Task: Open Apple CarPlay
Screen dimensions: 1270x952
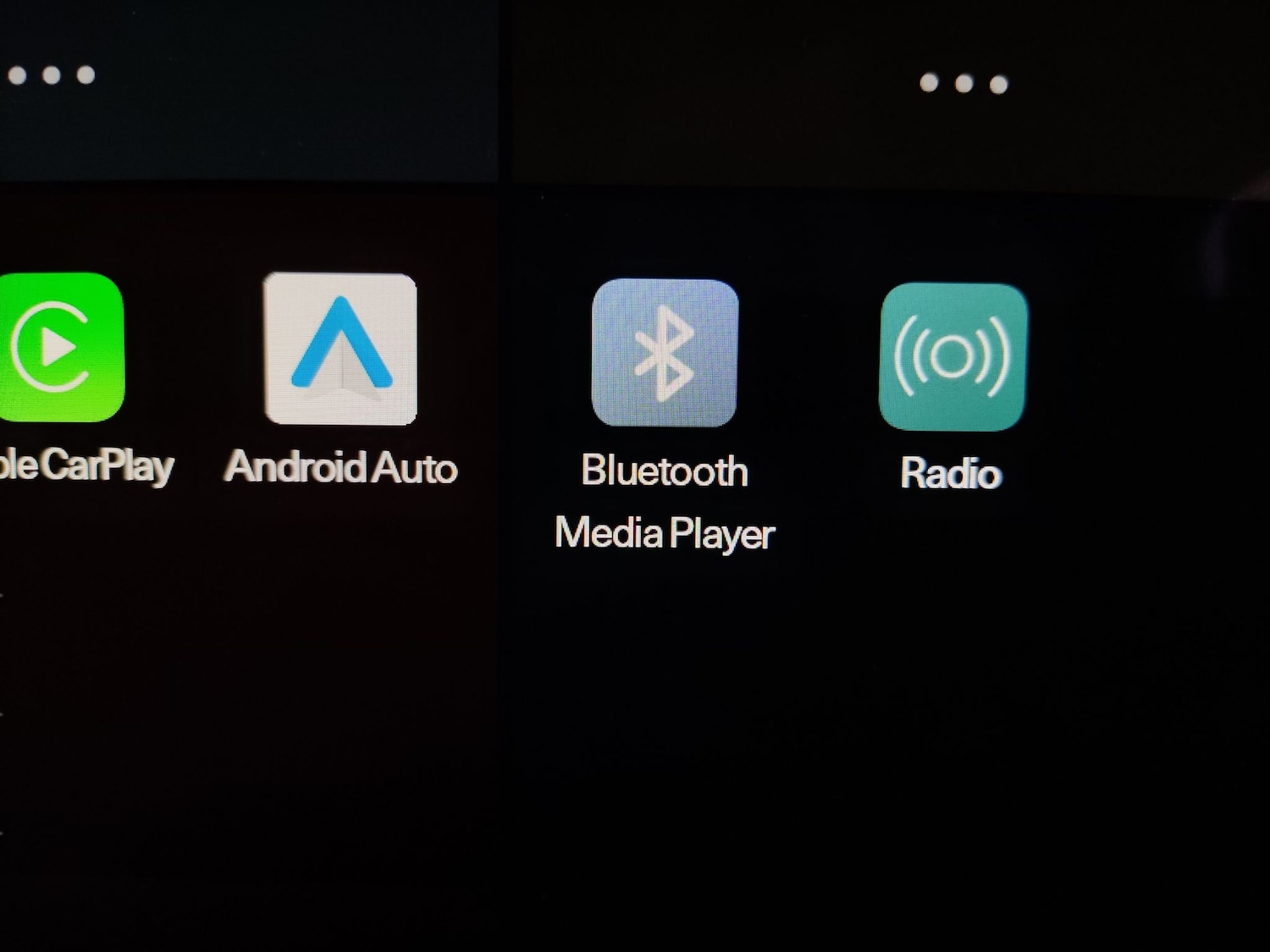Action: pyautogui.click(x=59, y=347)
